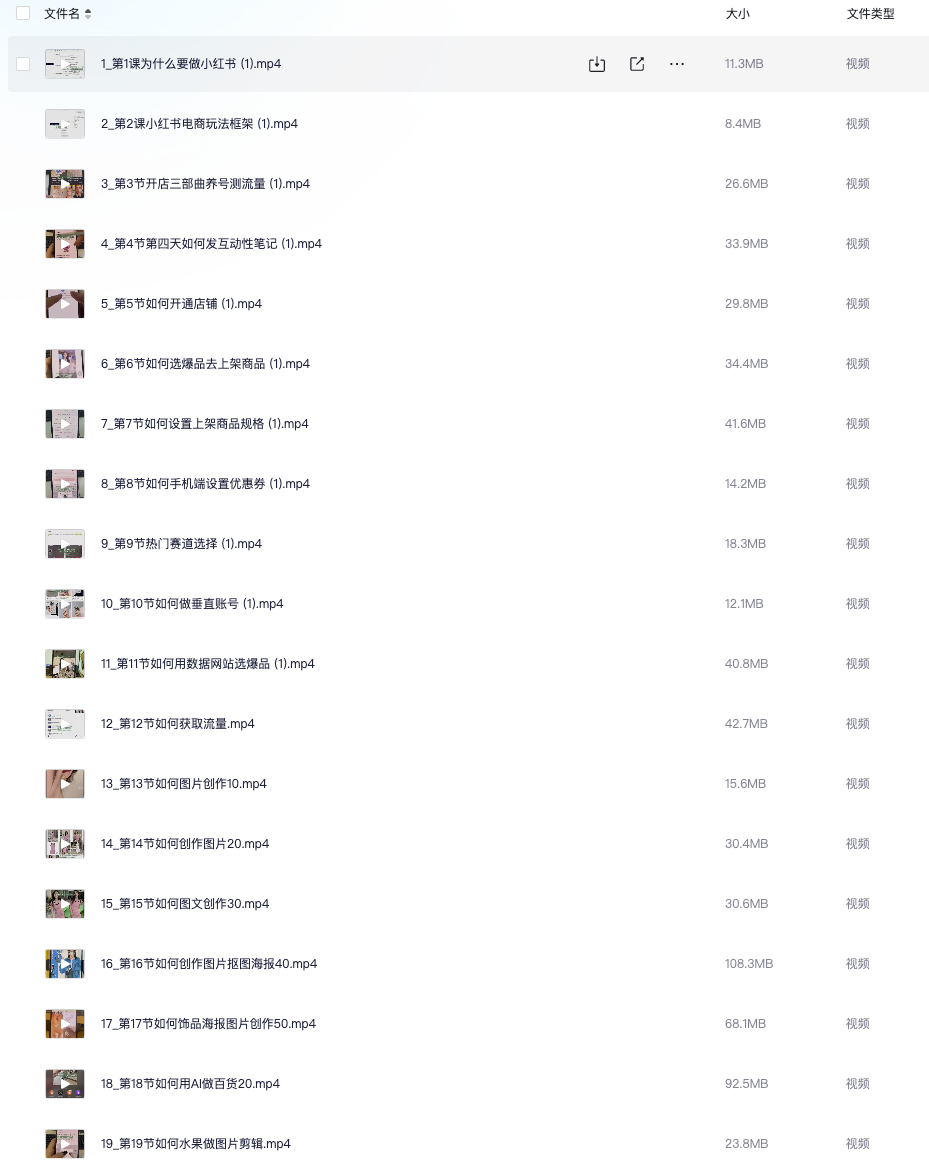Open 5_第5节如何开通店铺 file
This screenshot has height=1169, width=929.
(181, 304)
